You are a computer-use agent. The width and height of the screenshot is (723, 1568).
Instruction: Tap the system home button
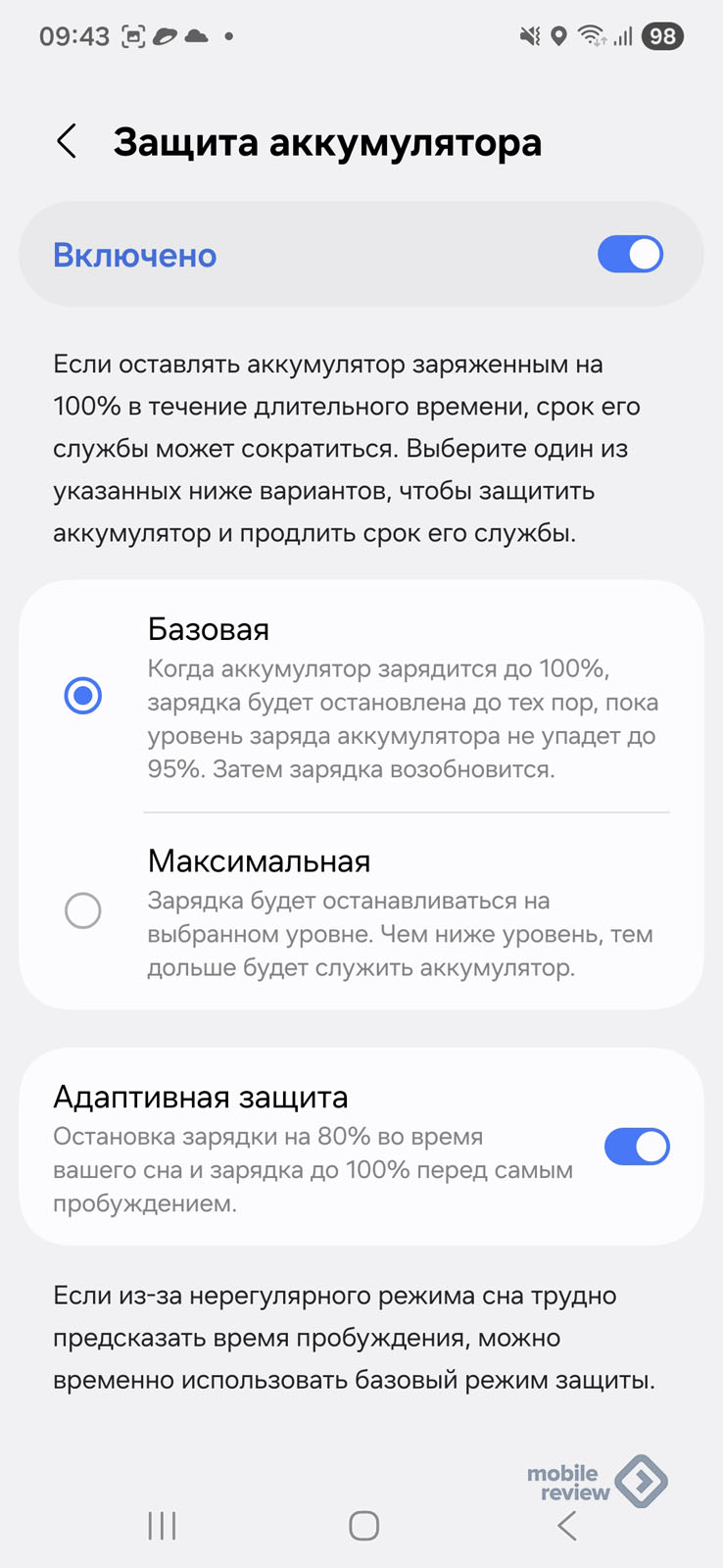tap(363, 1526)
